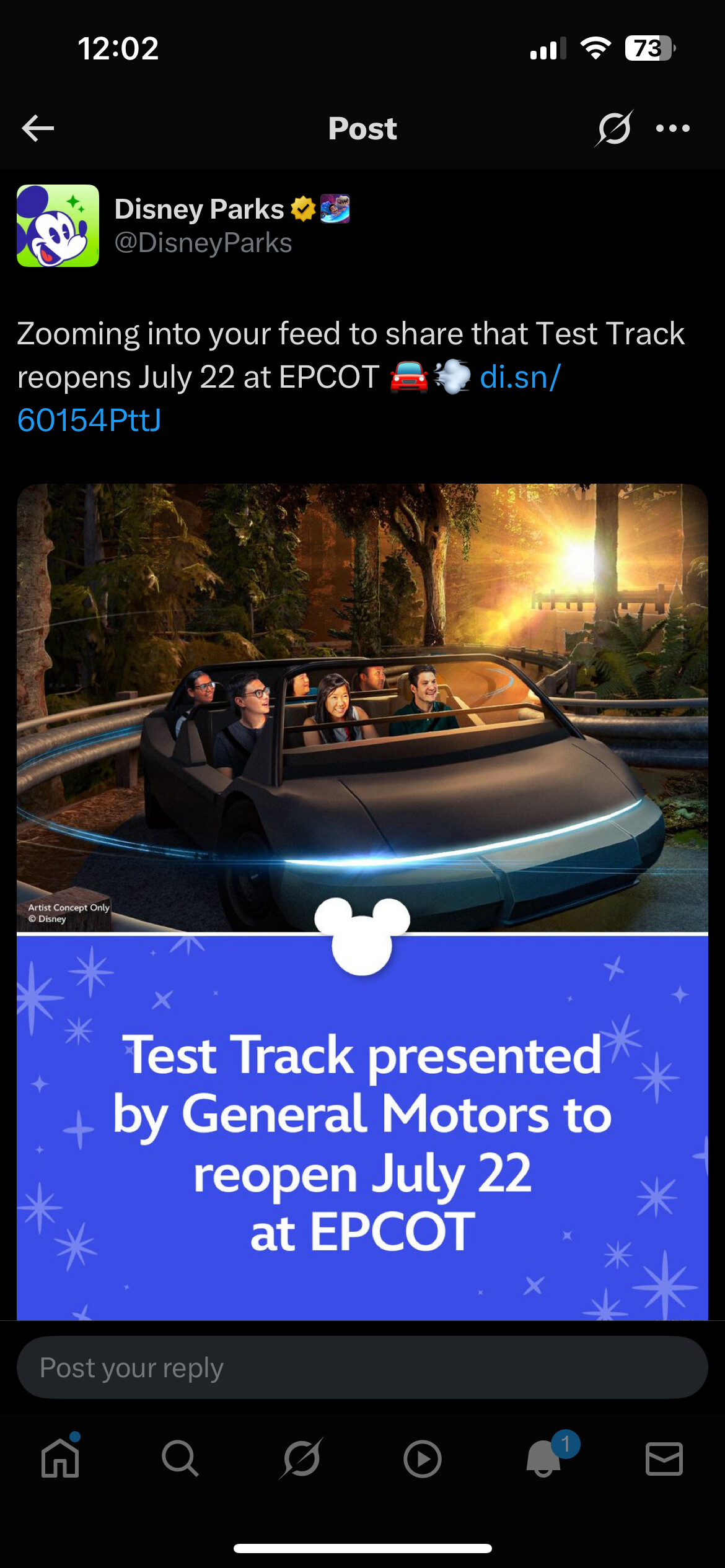Switch to the video play tab
Screen dimensions: 725x1568
pyautogui.click(x=423, y=1459)
